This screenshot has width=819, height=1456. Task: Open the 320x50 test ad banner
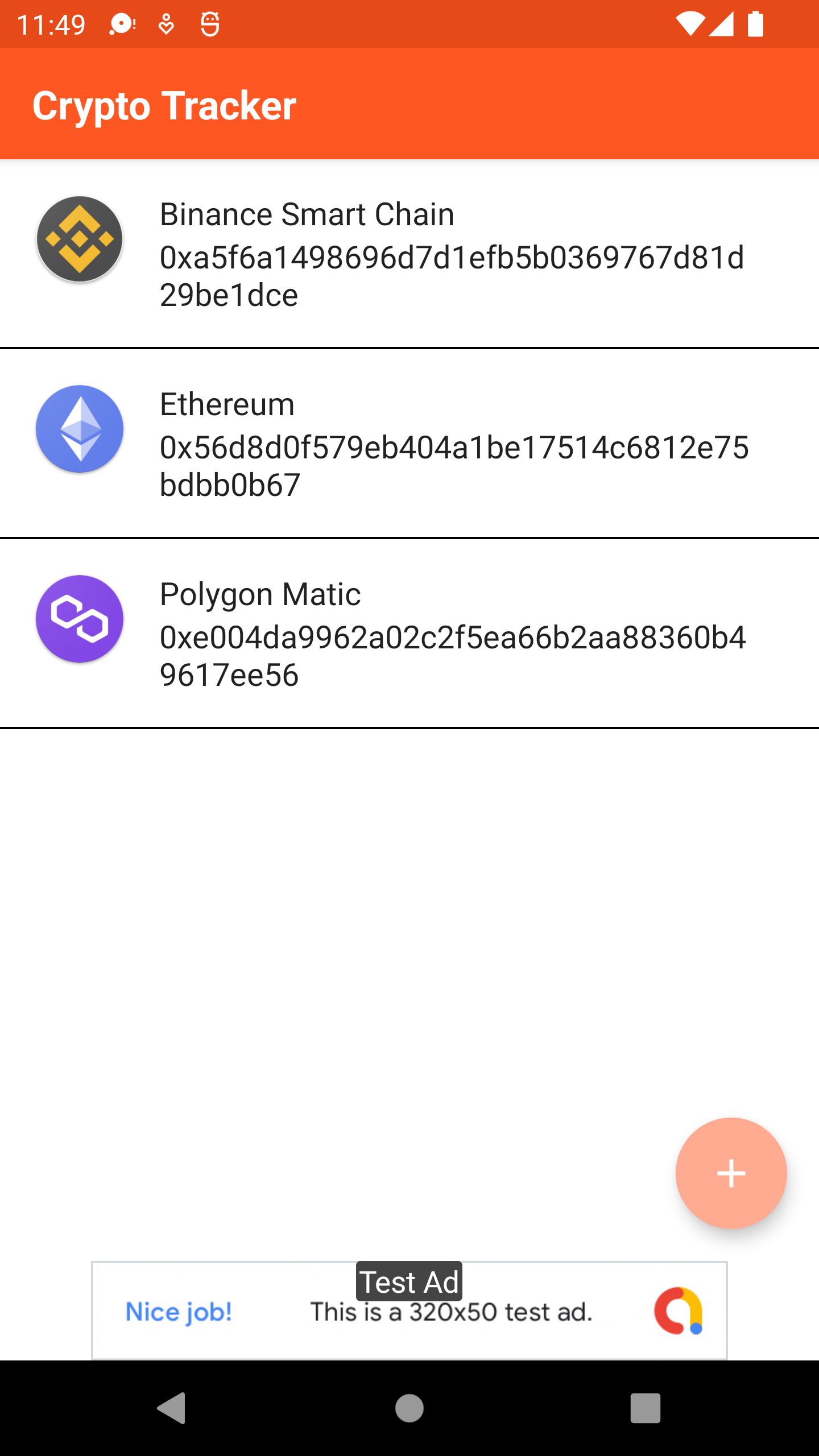click(x=409, y=1310)
